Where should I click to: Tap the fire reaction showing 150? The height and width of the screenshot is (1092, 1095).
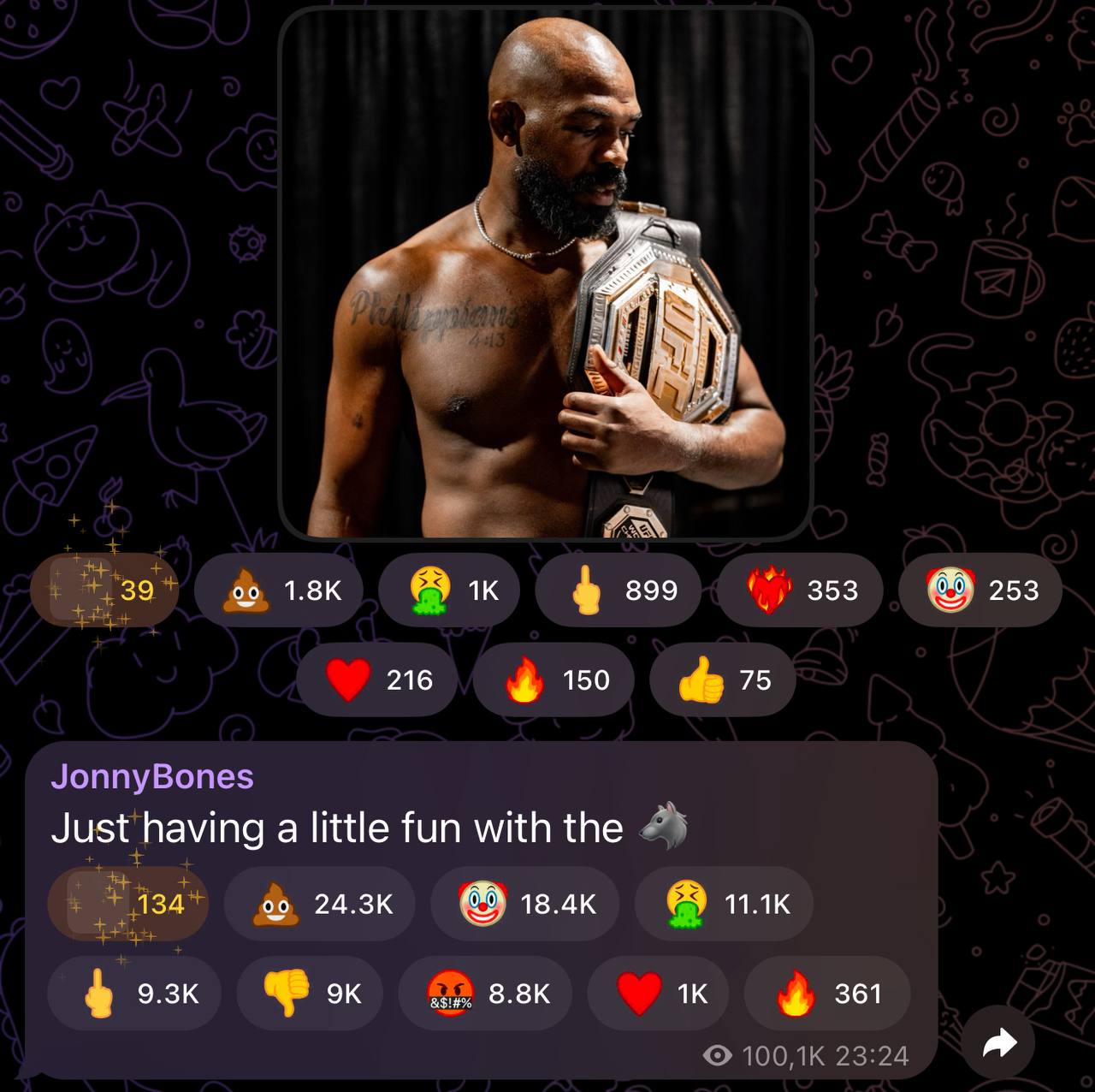(553, 680)
